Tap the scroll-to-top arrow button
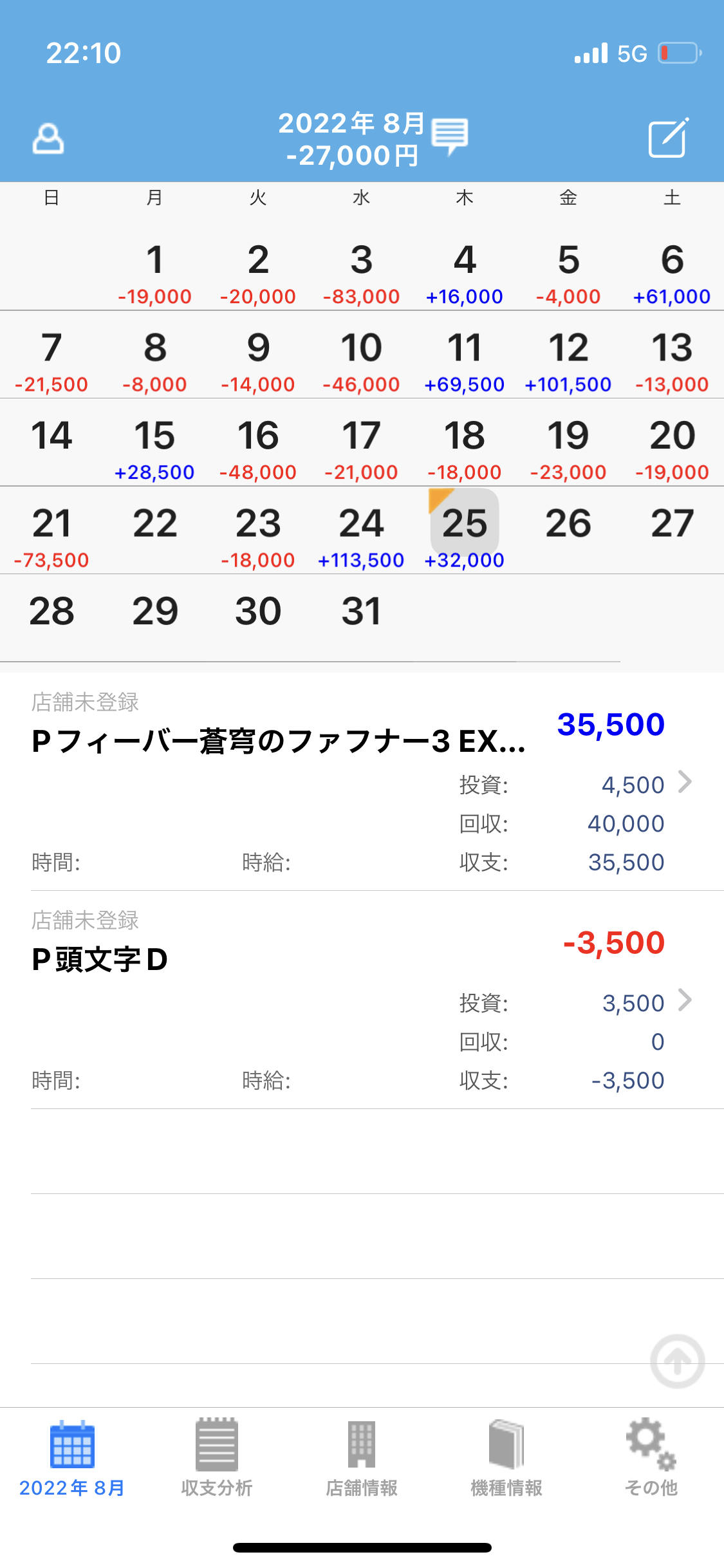 coord(677,1361)
